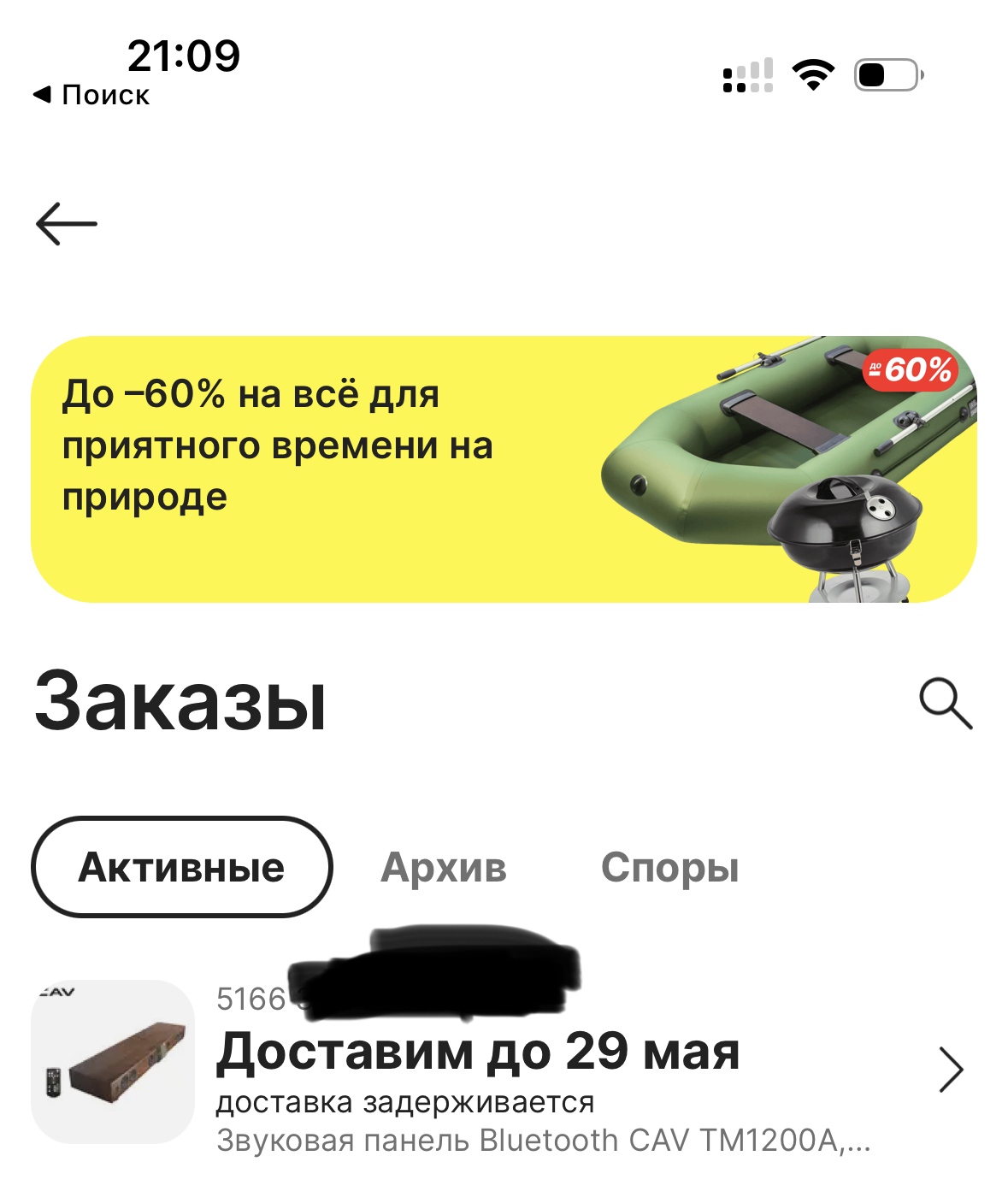Select the Активные tab
This screenshot has width=1008, height=1203.
(x=181, y=867)
